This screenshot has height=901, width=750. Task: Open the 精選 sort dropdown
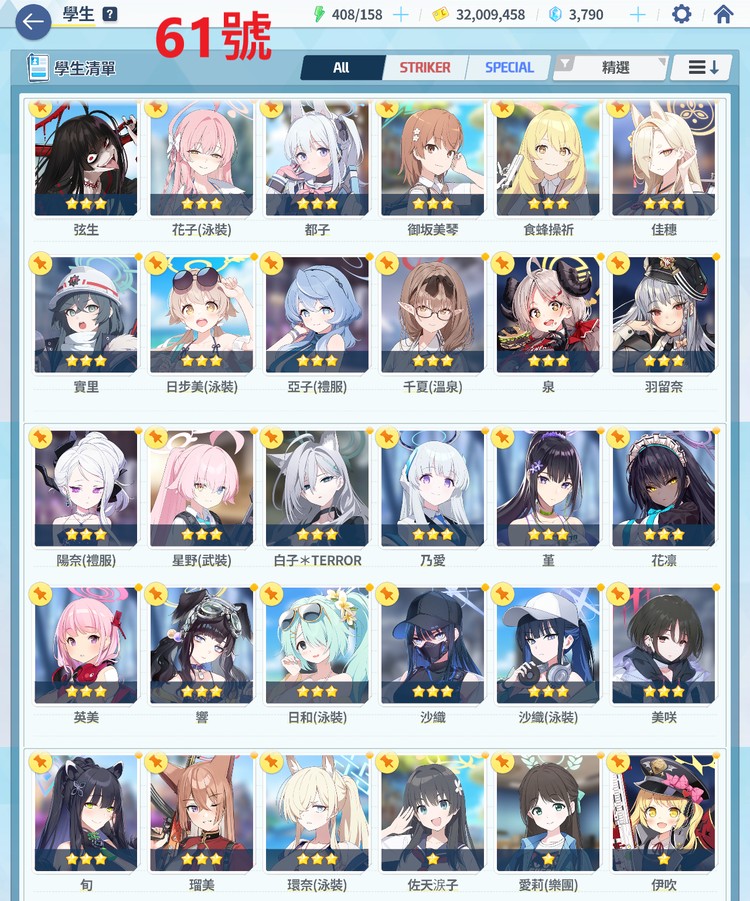point(612,68)
